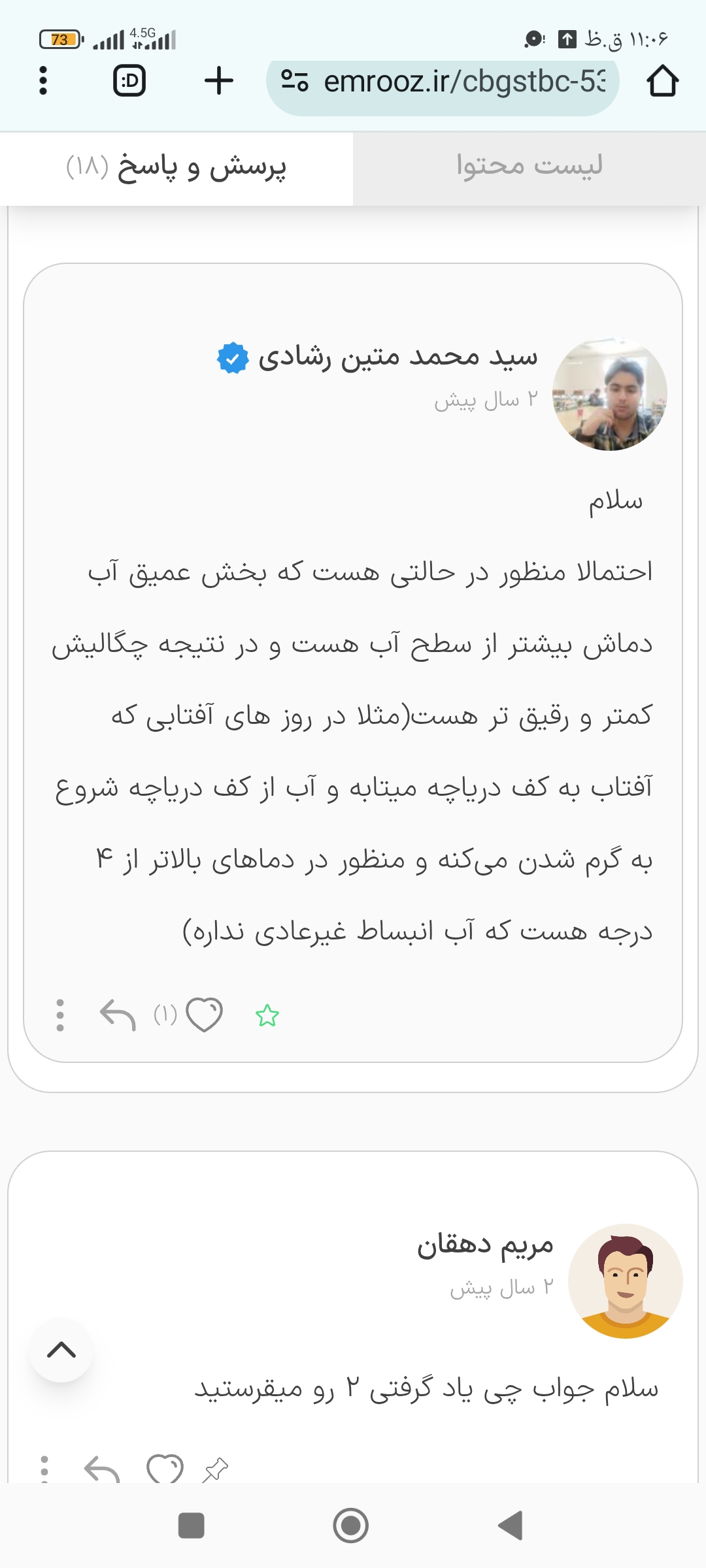
Task: Like سید محمد متین رشادی's answer
Action: [x=204, y=1015]
